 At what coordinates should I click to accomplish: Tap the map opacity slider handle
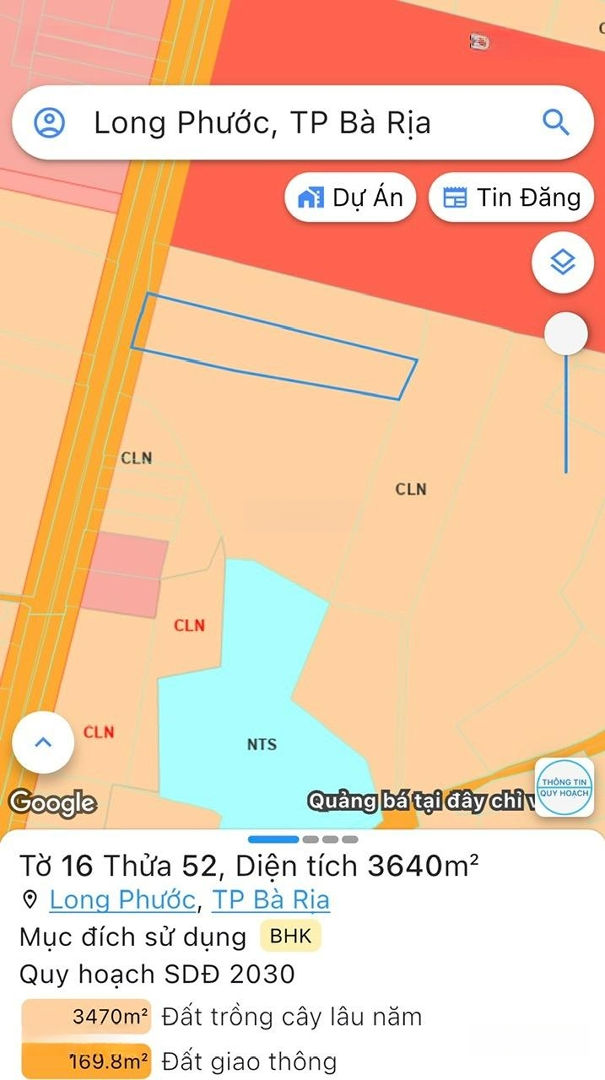click(566, 334)
